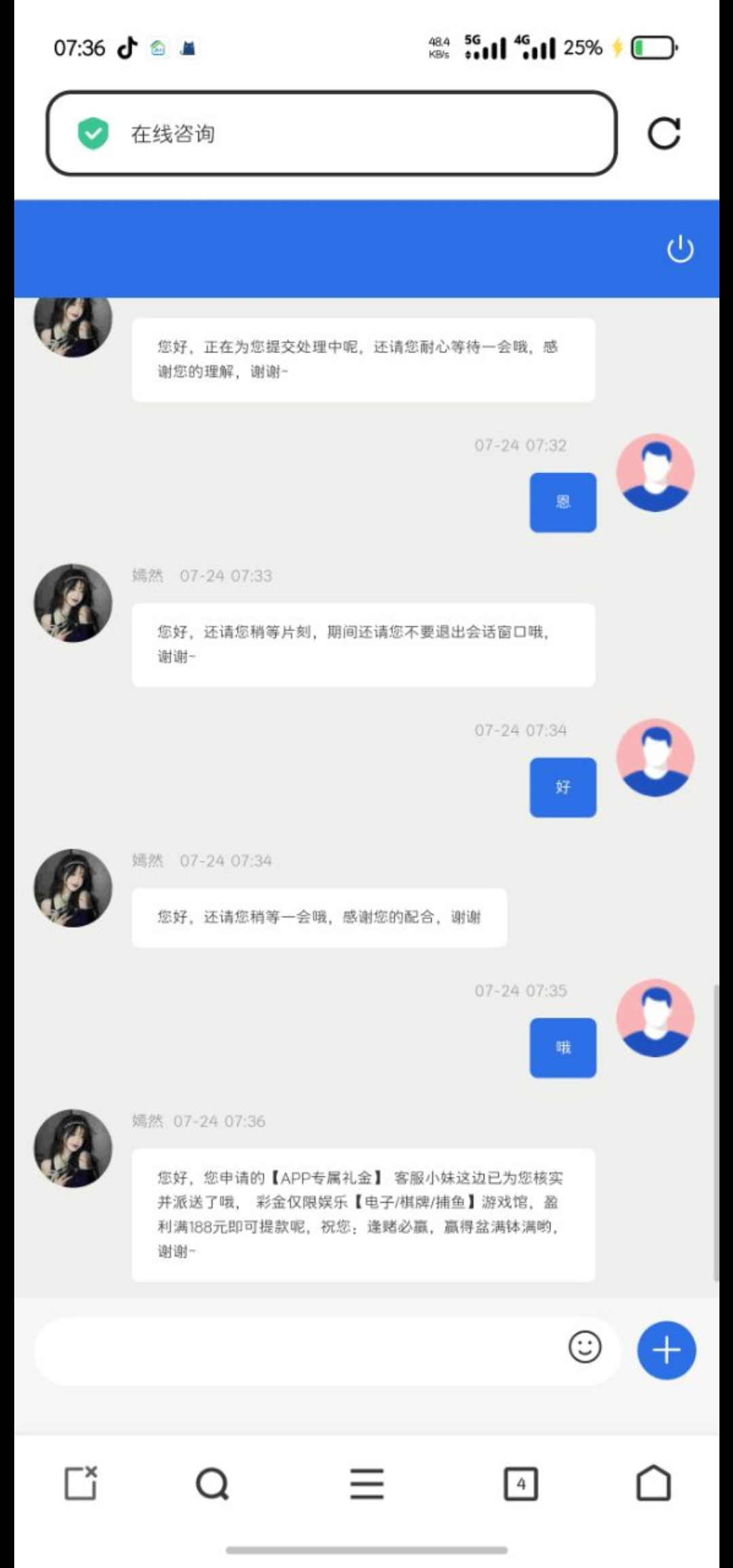Open the emoji picker
This screenshot has width=733, height=1568.
point(584,1347)
